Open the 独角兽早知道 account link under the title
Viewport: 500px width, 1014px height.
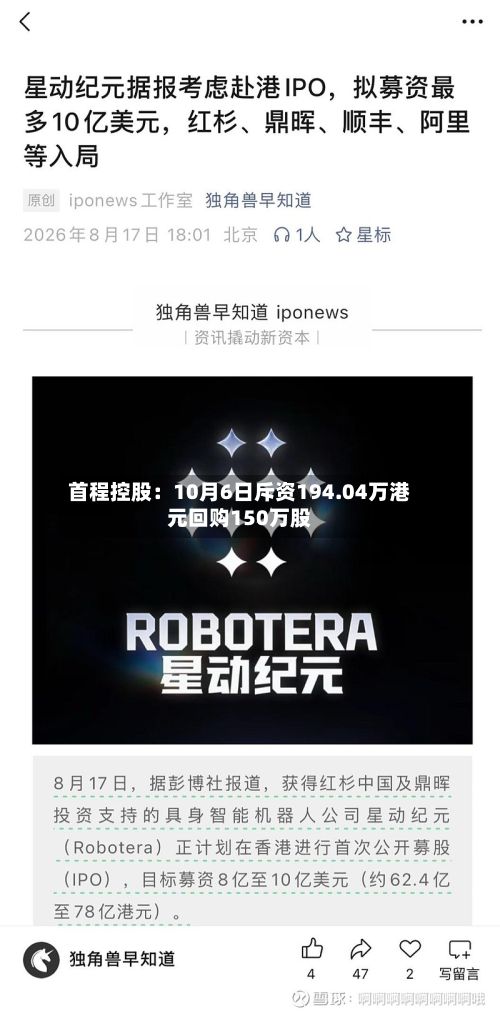point(258,200)
